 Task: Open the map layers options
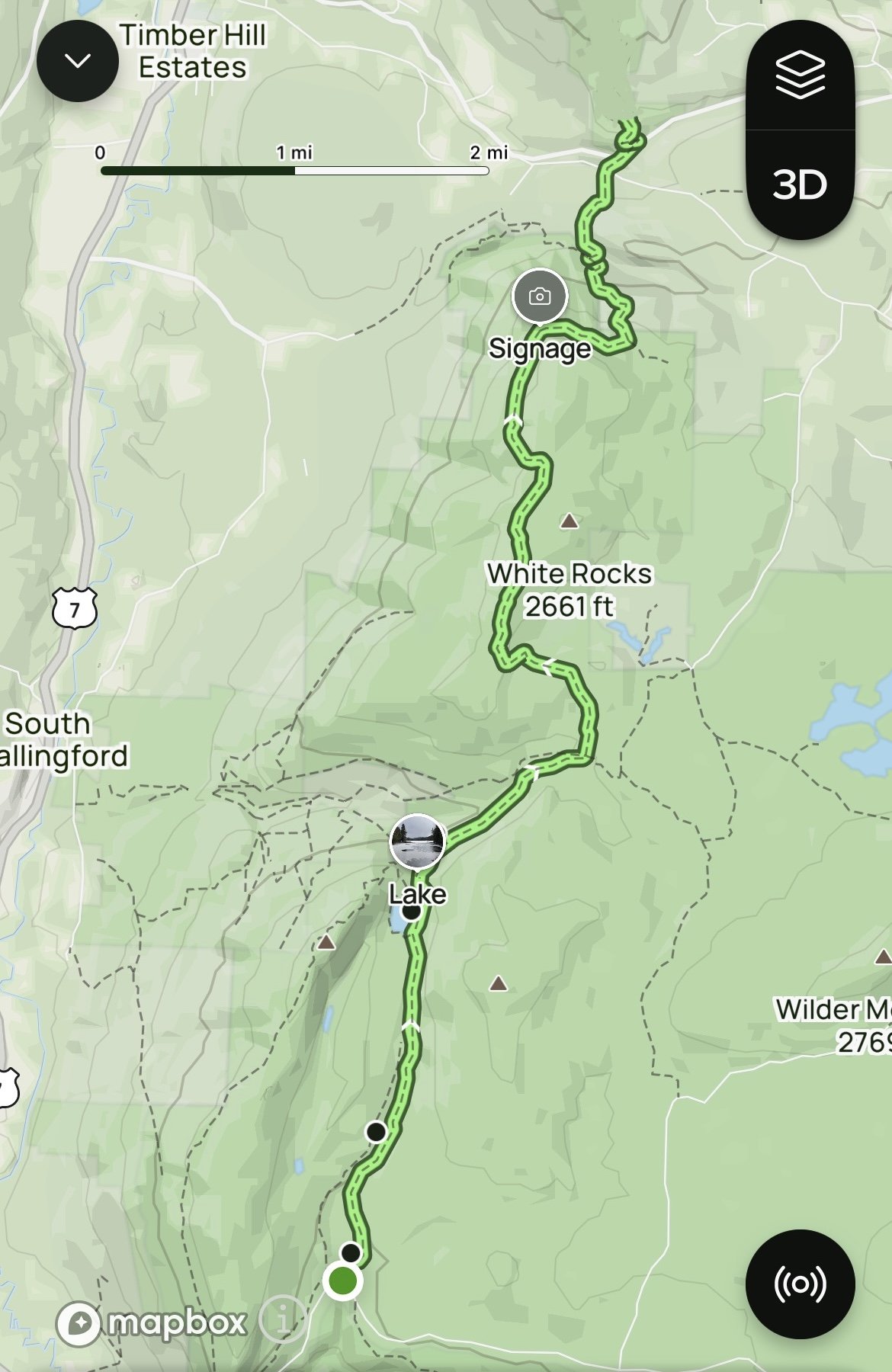[800, 75]
